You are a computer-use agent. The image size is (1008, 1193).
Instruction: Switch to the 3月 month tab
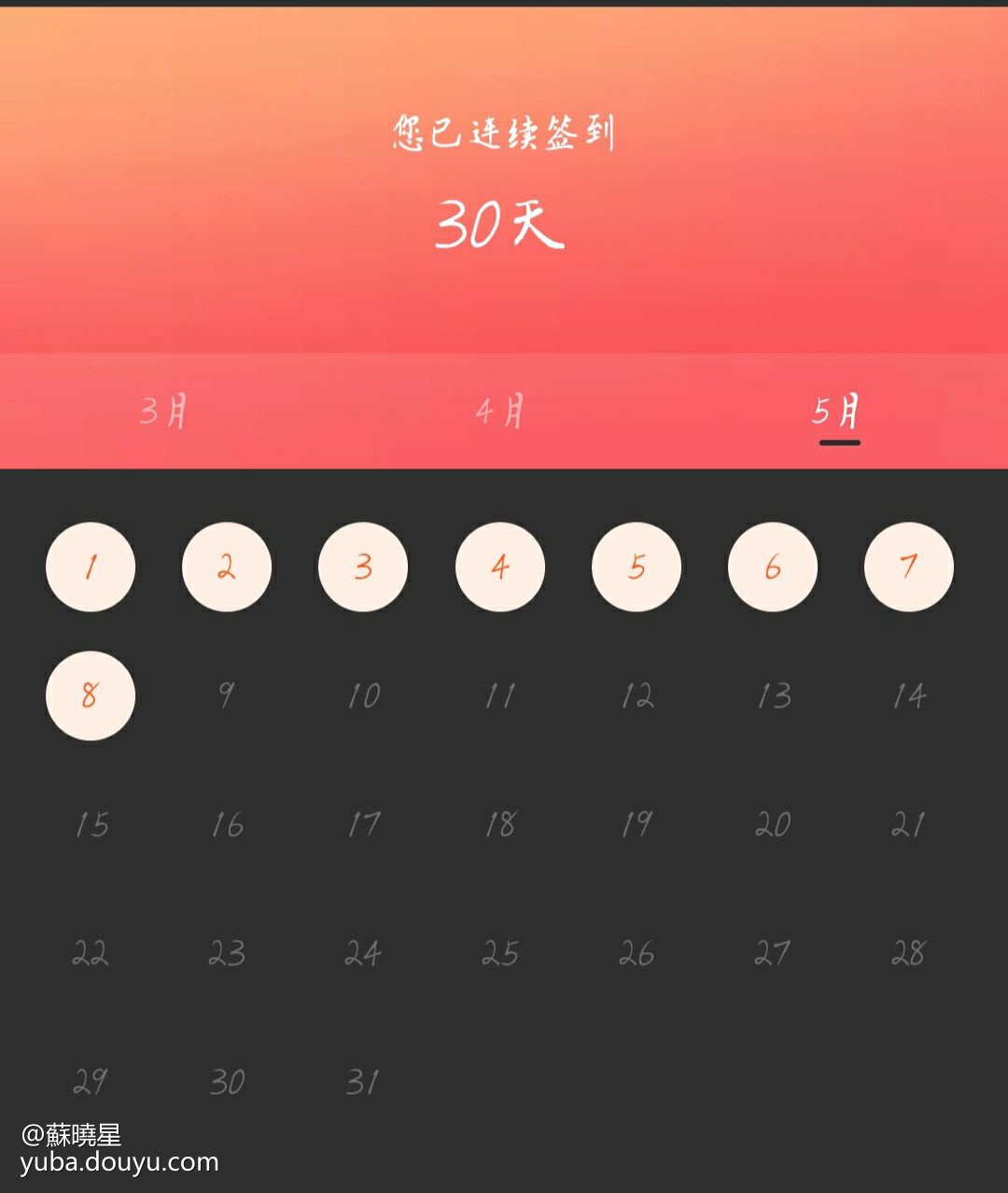coord(164,411)
